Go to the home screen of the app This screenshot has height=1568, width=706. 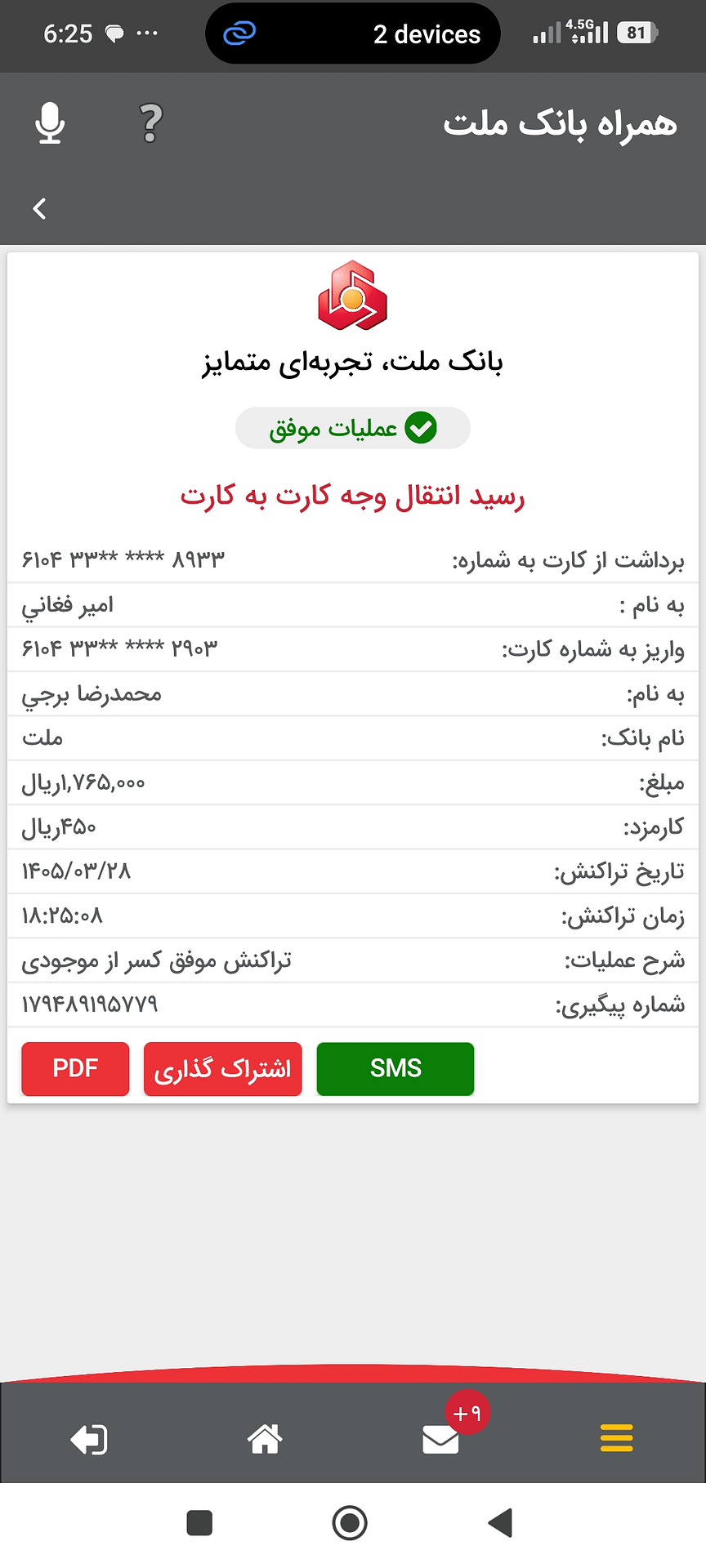(265, 1438)
